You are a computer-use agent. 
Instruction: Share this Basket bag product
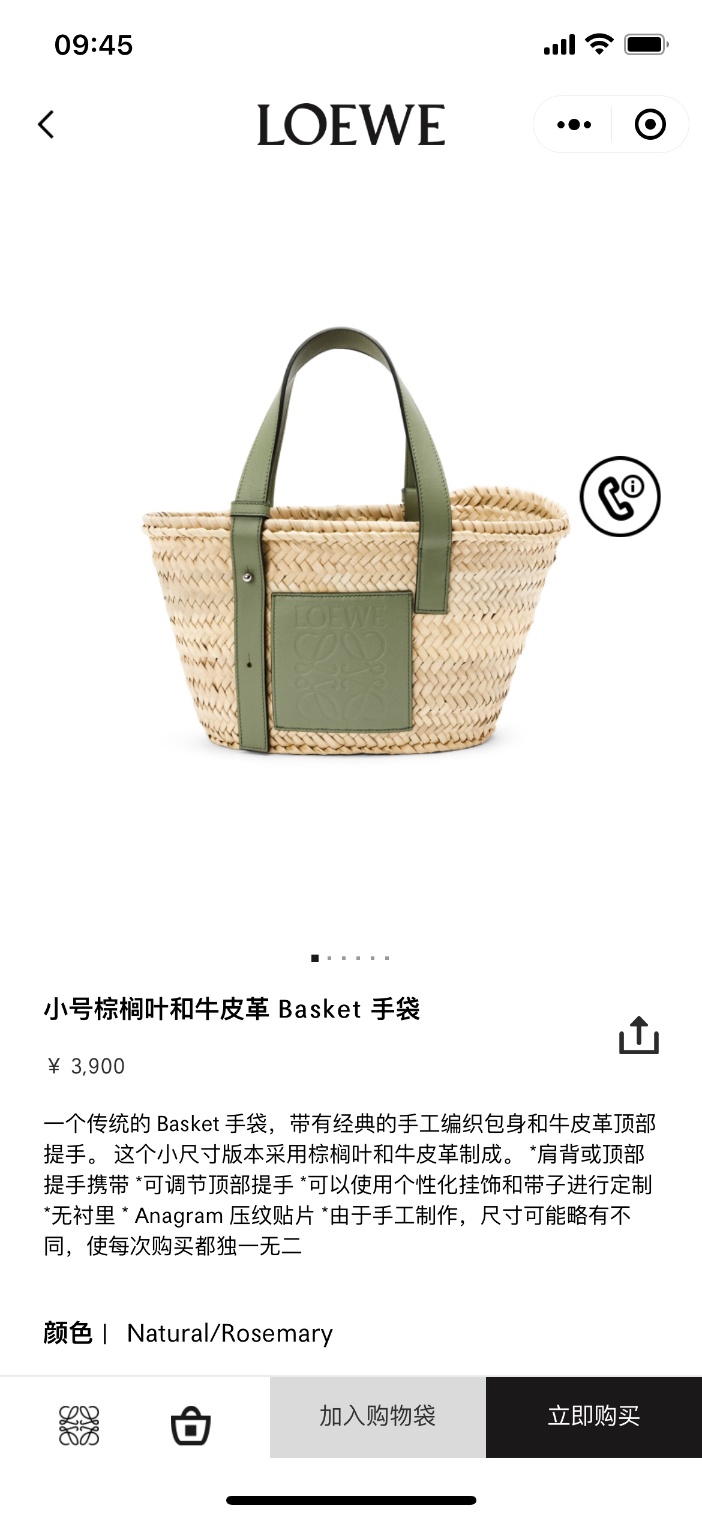pos(639,1035)
